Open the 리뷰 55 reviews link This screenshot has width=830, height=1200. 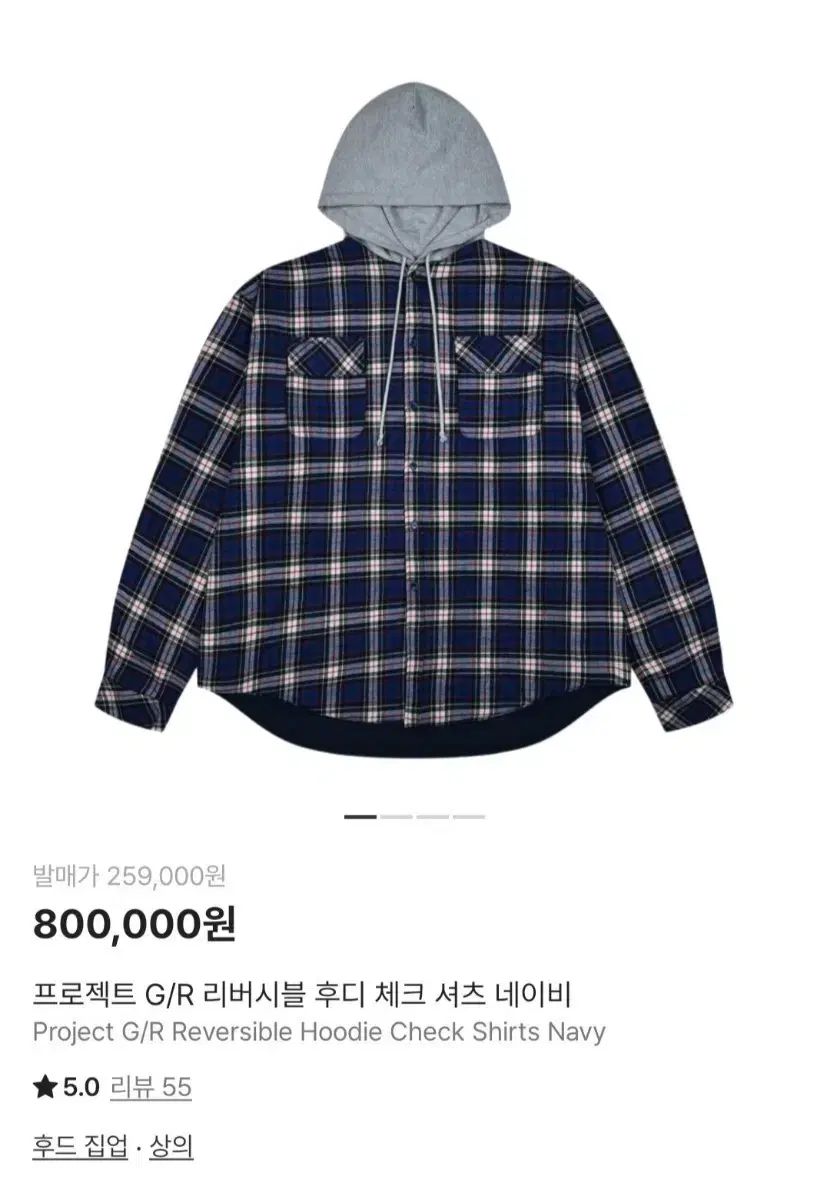pos(150,1088)
